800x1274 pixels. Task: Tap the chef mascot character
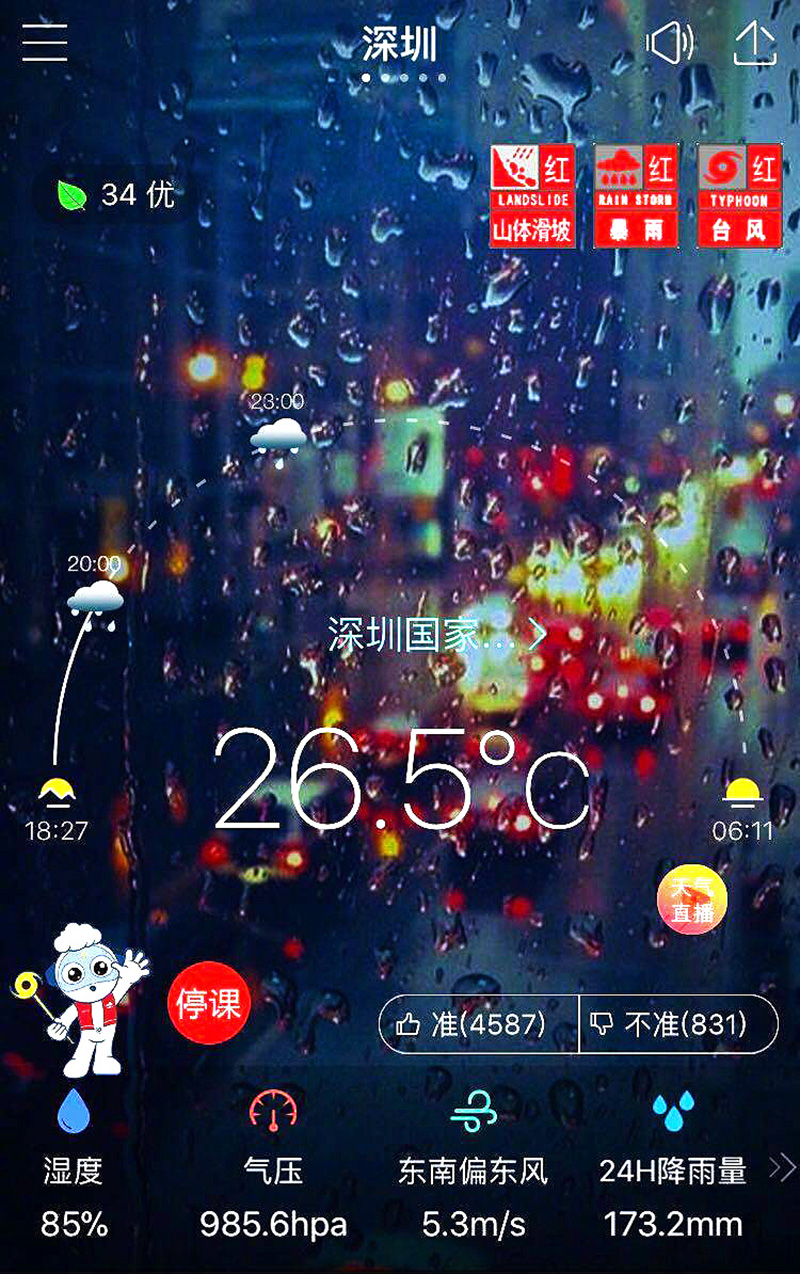pyautogui.click(x=86, y=998)
